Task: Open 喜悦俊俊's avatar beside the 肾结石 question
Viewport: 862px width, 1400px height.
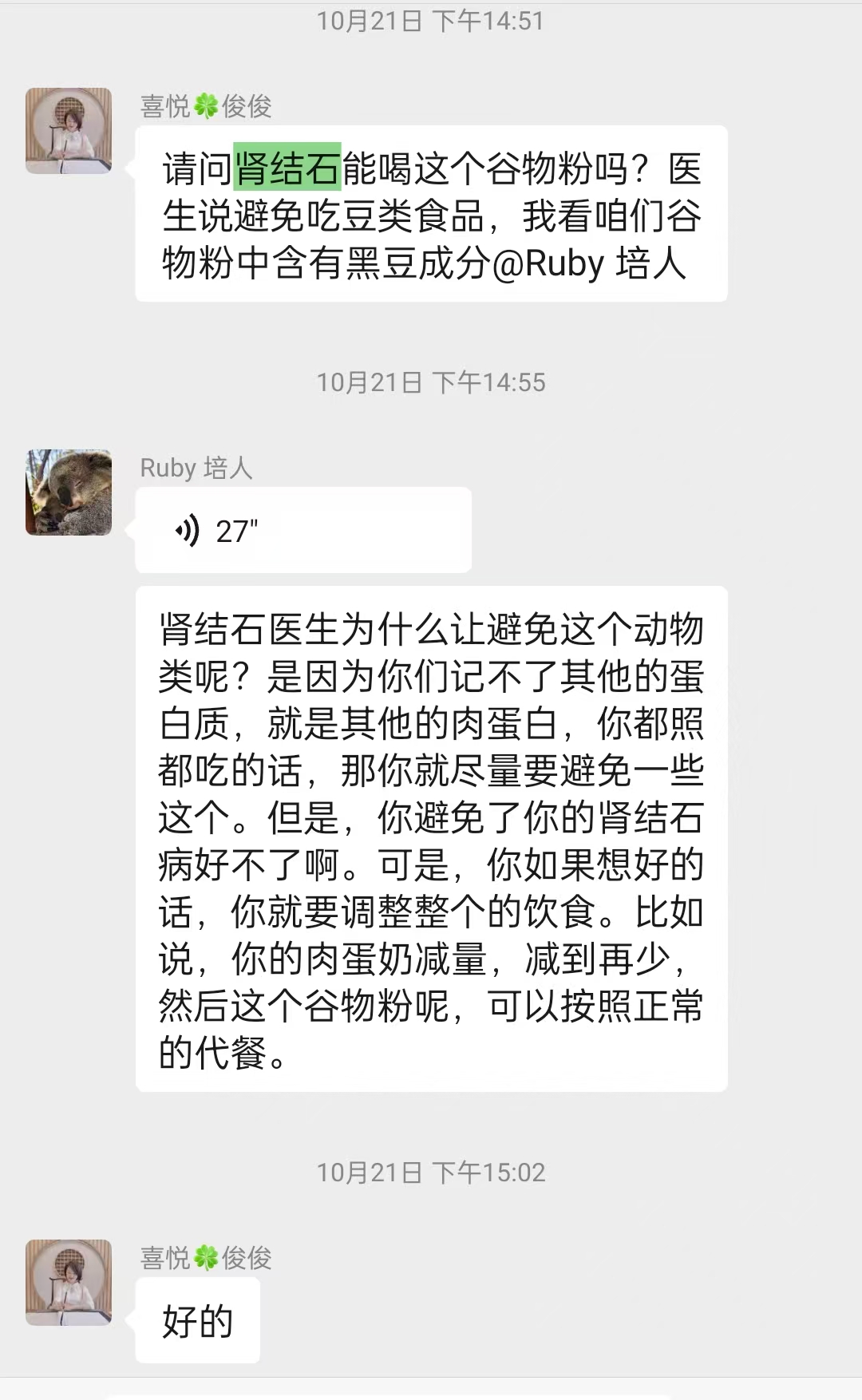Action: 69,131
